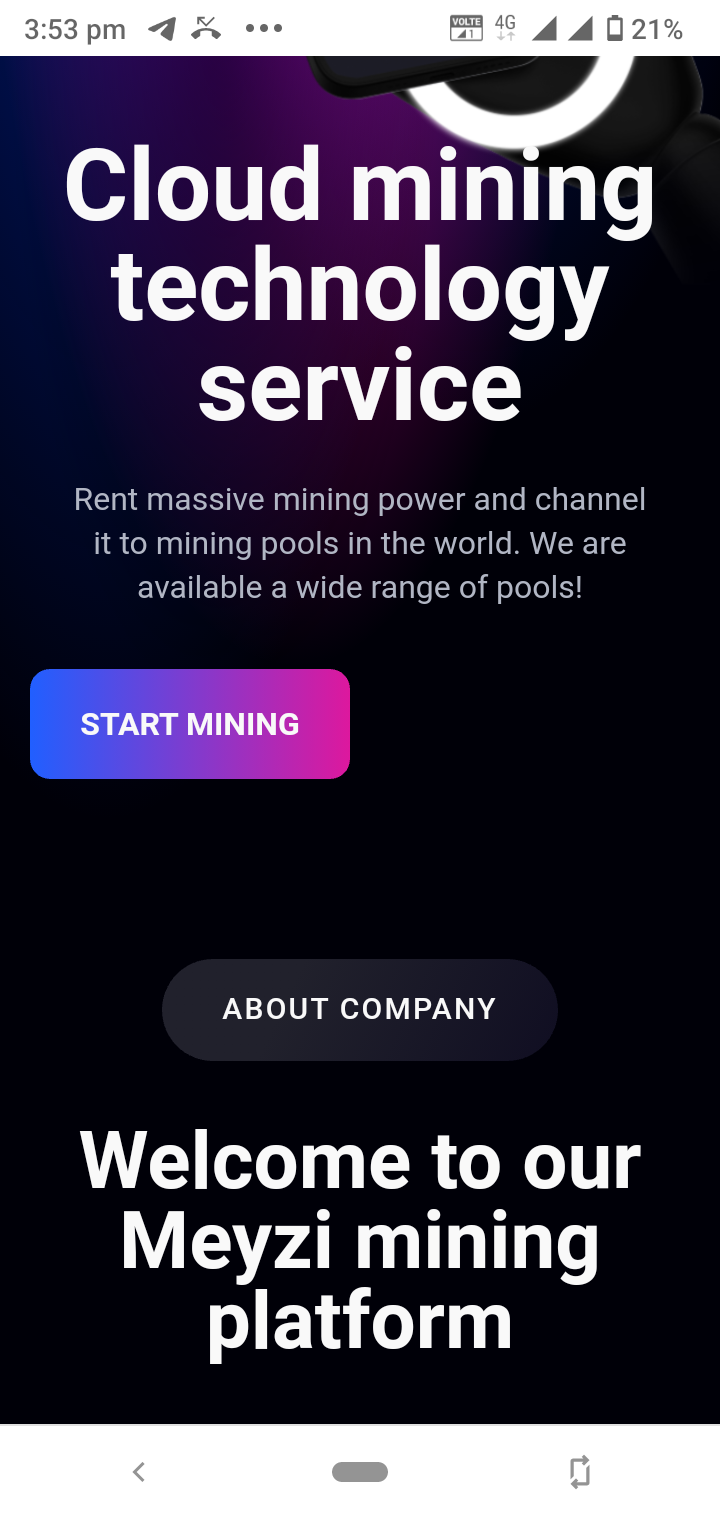Viewport: 720px width, 1520px height.
Task: Go back with the system back arrow
Action: pyautogui.click(x=139, y=1471)
